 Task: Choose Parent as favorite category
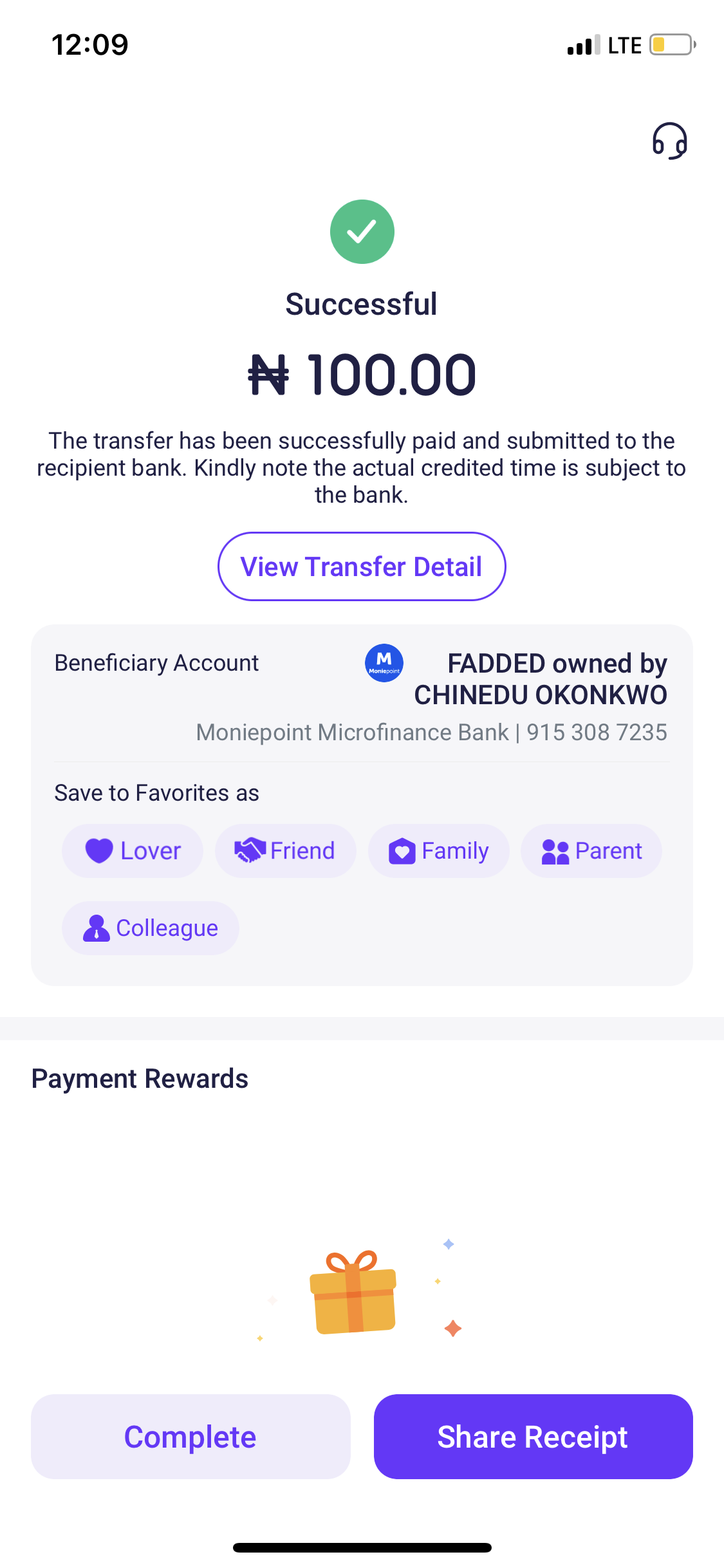tap(591, 851)
